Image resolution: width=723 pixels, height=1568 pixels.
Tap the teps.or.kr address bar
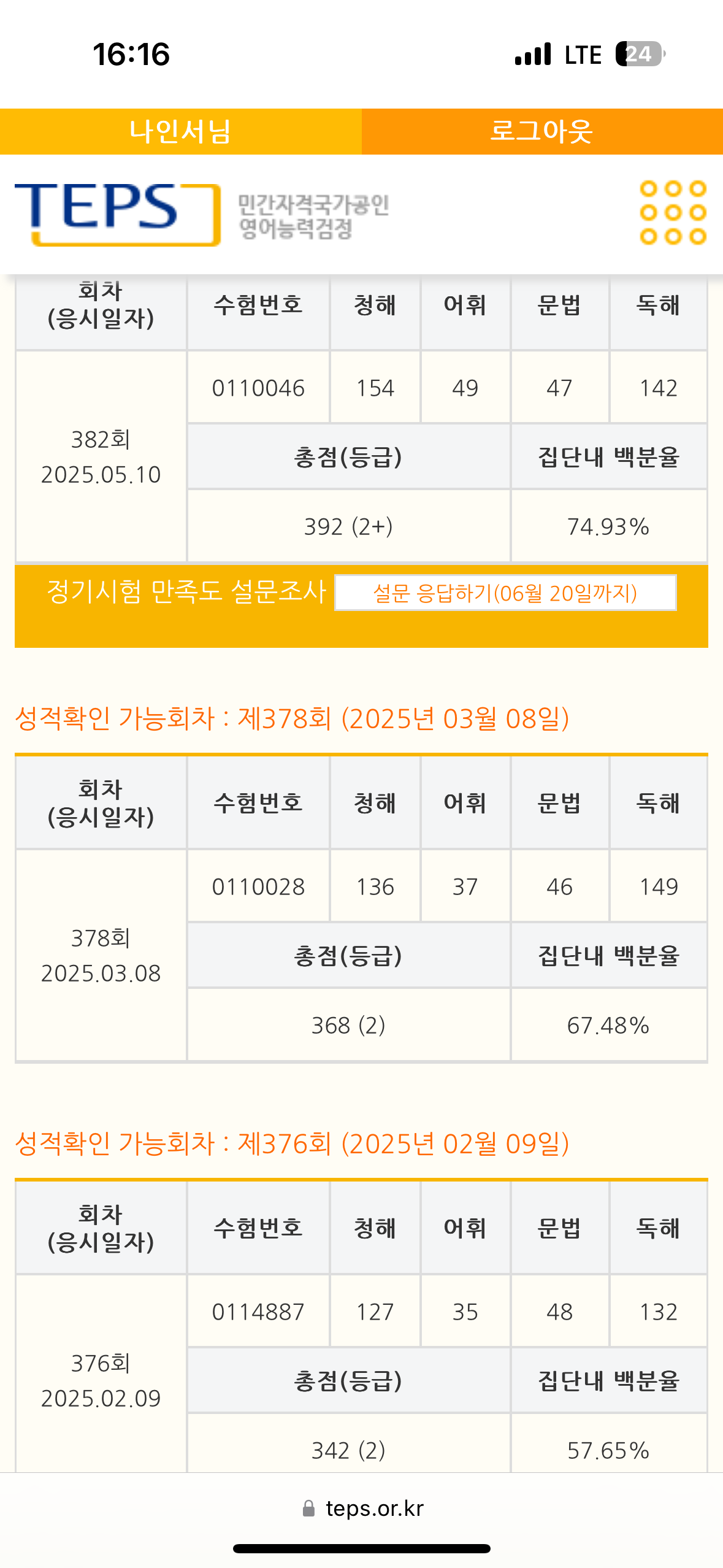tap(362, 1508)
